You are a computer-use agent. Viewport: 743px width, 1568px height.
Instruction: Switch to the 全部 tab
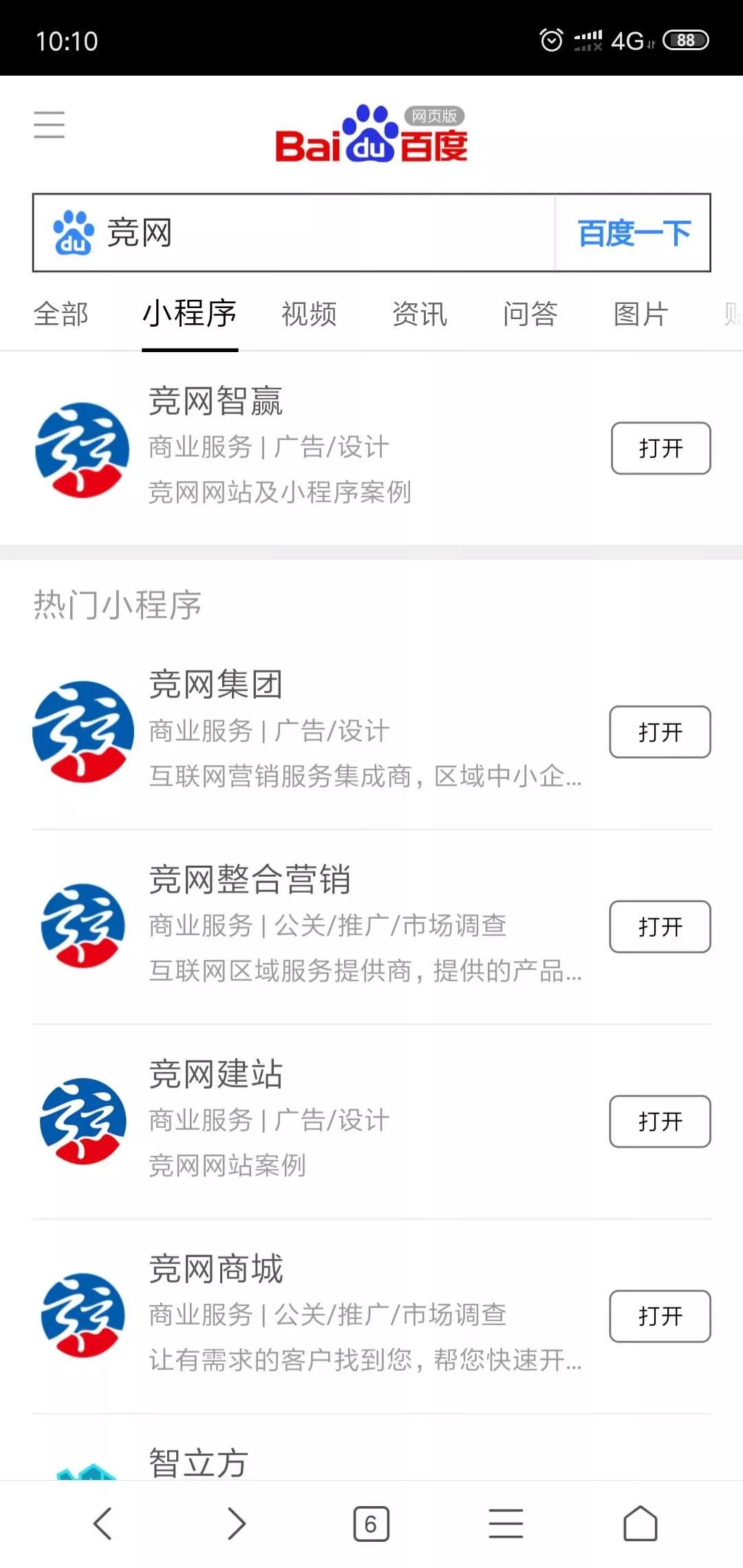point(61,314)
